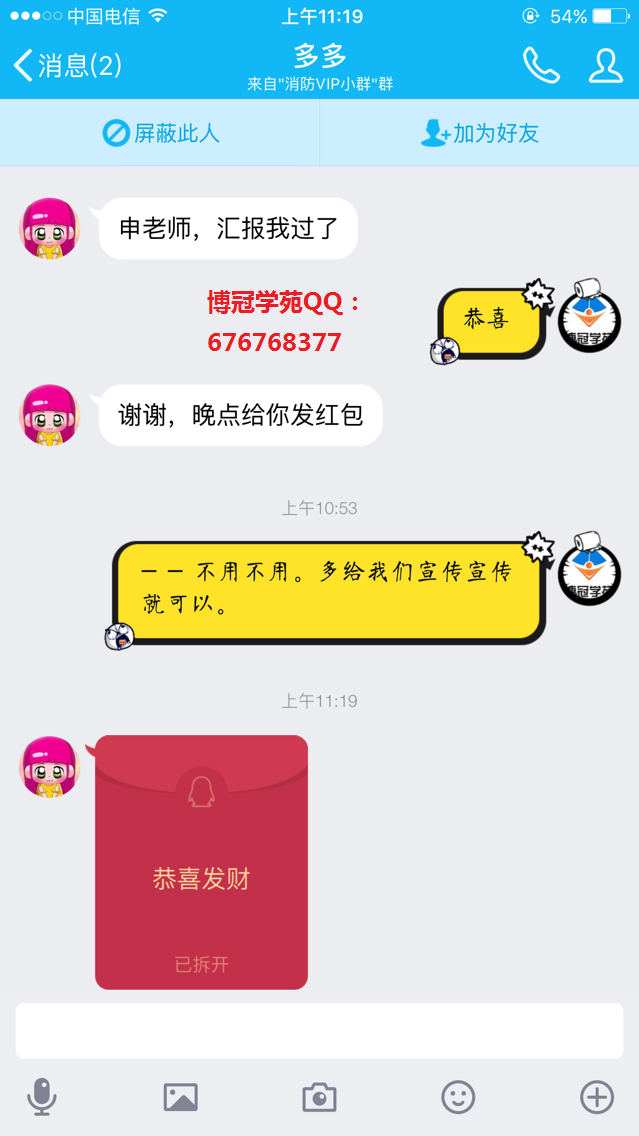Add 多多 as friend with 加为好友
This screenshot has height=1136, width=639.
(x=480, y=133)
